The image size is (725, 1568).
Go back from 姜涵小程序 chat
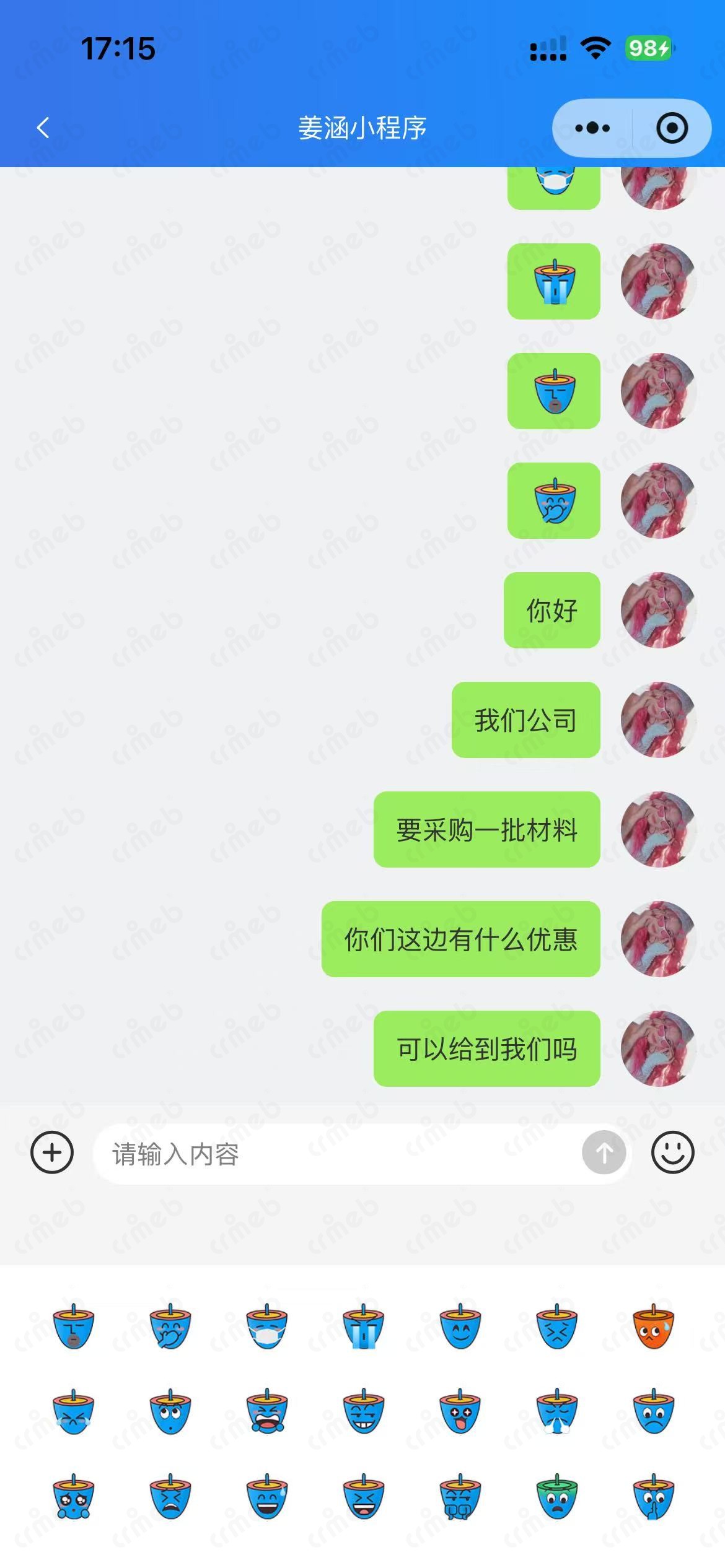[43, 128]
